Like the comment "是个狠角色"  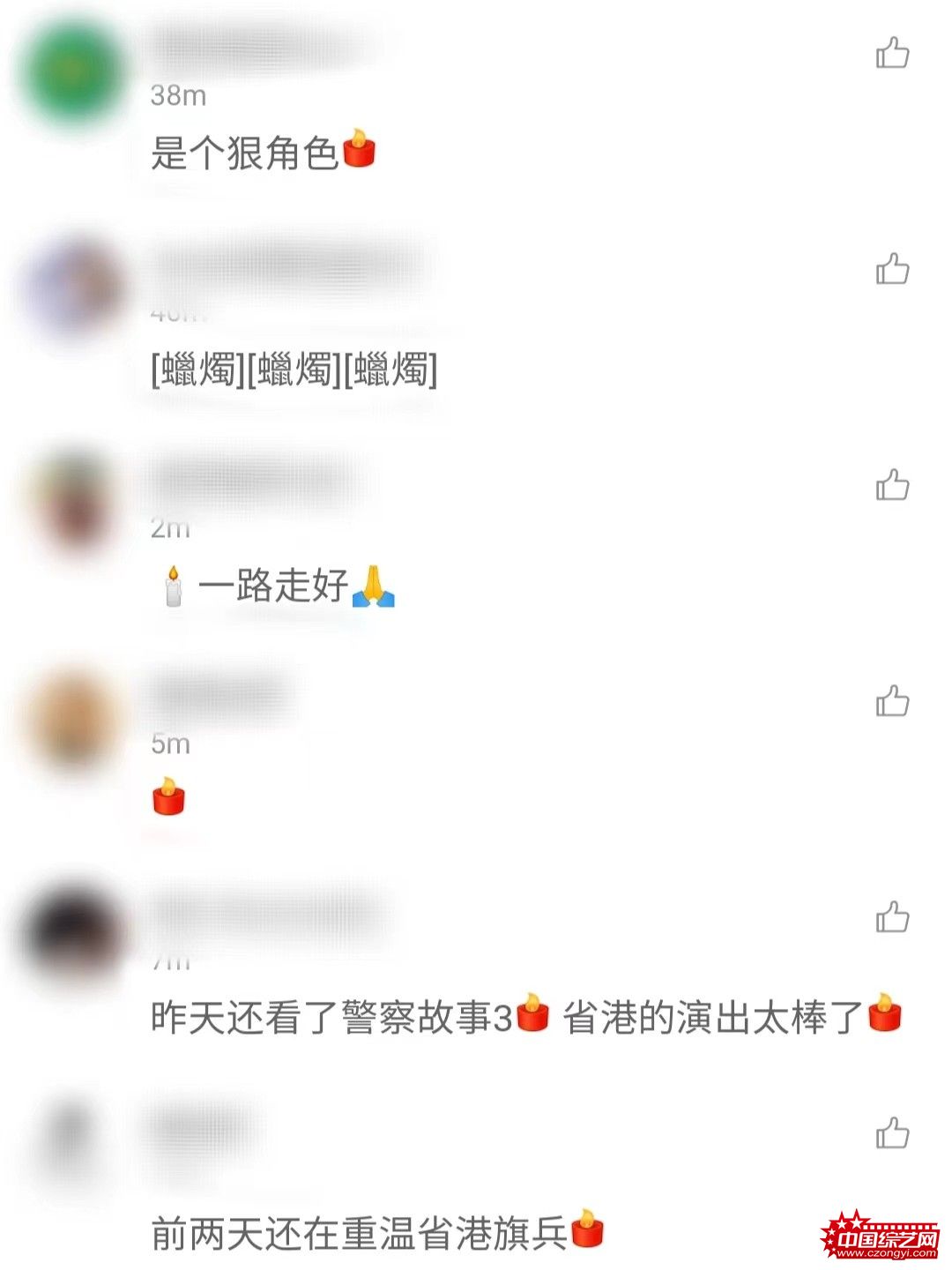pyautogui.click(x=892, y=53)
